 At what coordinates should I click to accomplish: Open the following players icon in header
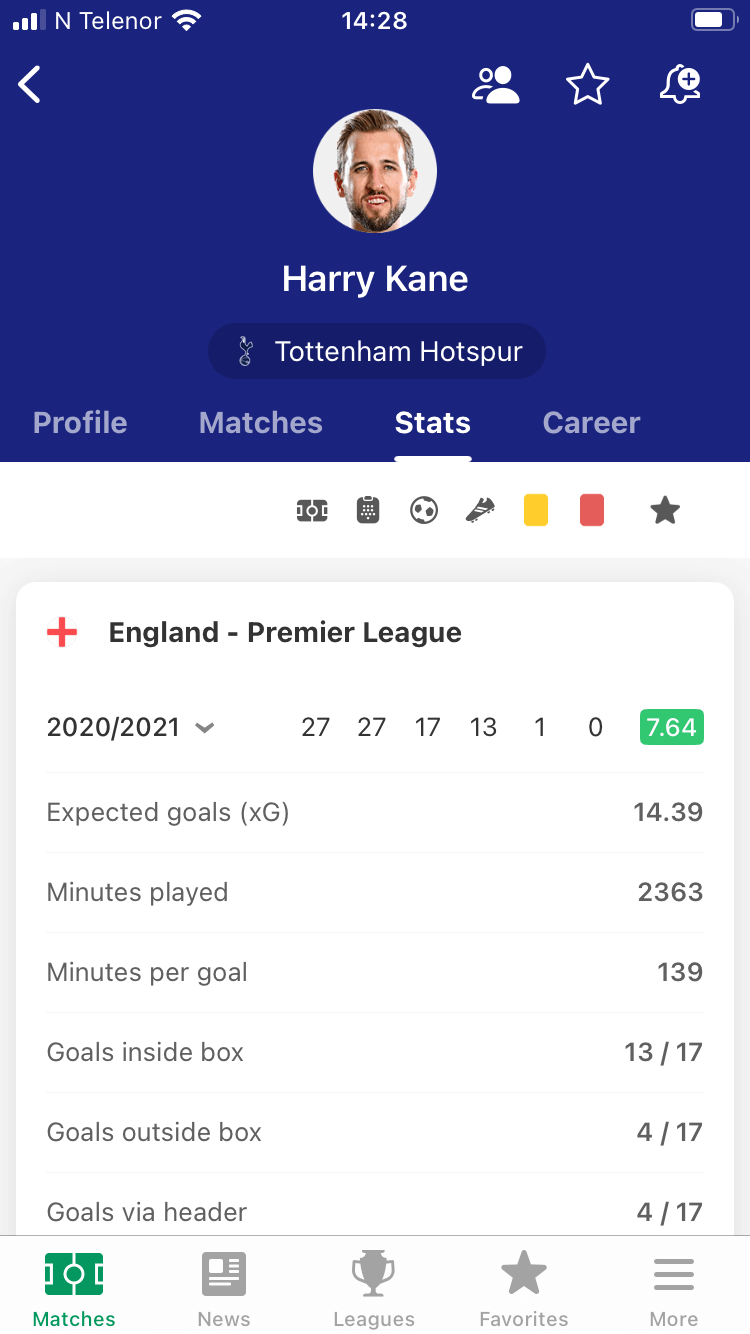[x=495, y=84]
